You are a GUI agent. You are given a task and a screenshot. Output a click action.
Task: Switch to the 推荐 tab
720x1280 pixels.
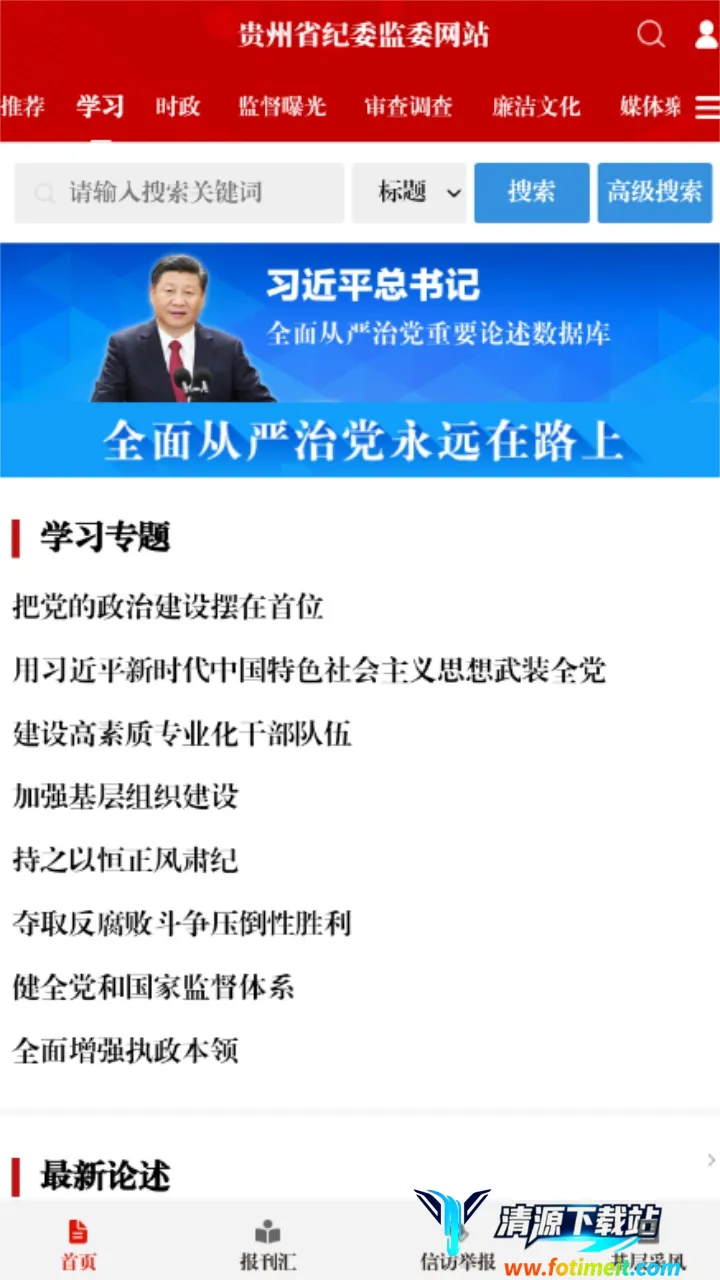(23, 107)
